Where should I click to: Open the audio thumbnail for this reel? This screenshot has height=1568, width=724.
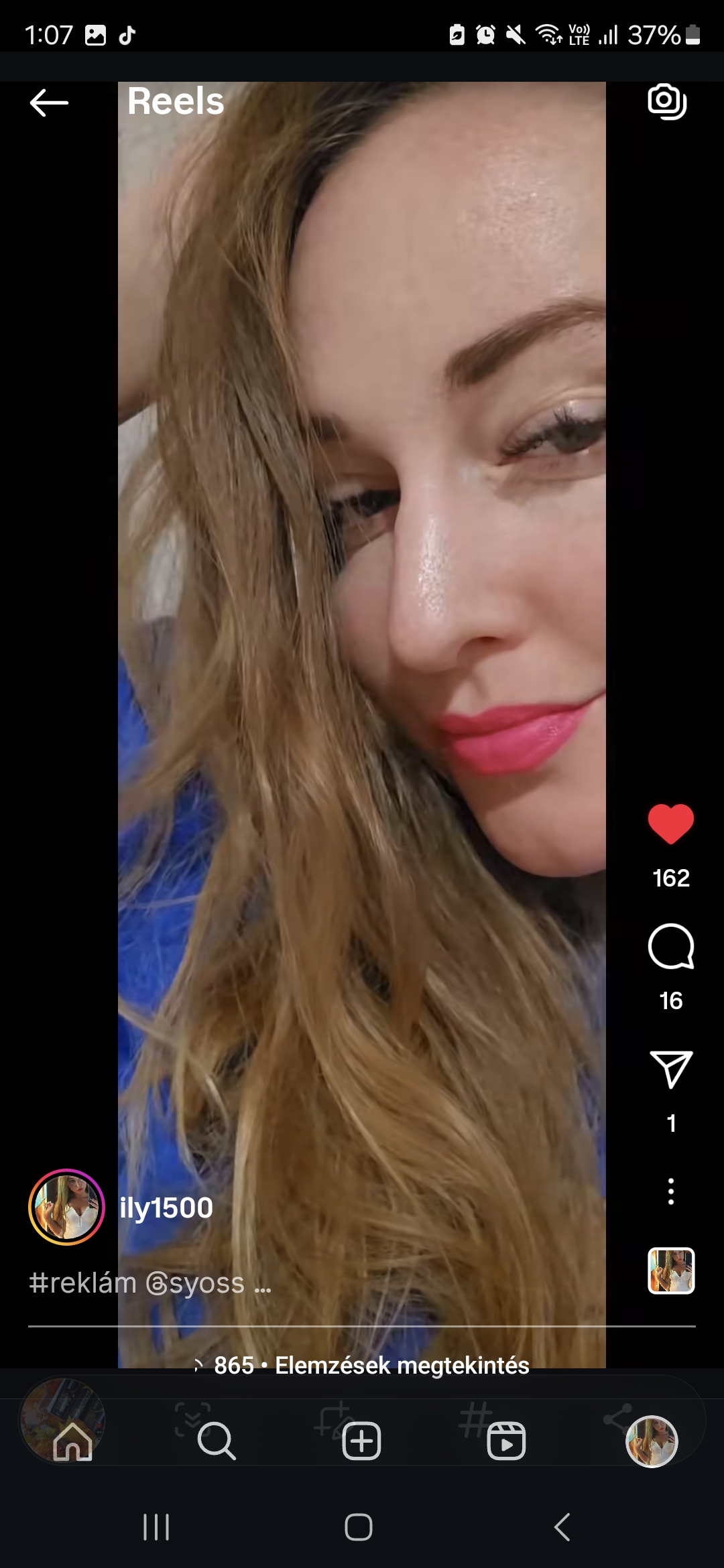(x=670, y=1270)
